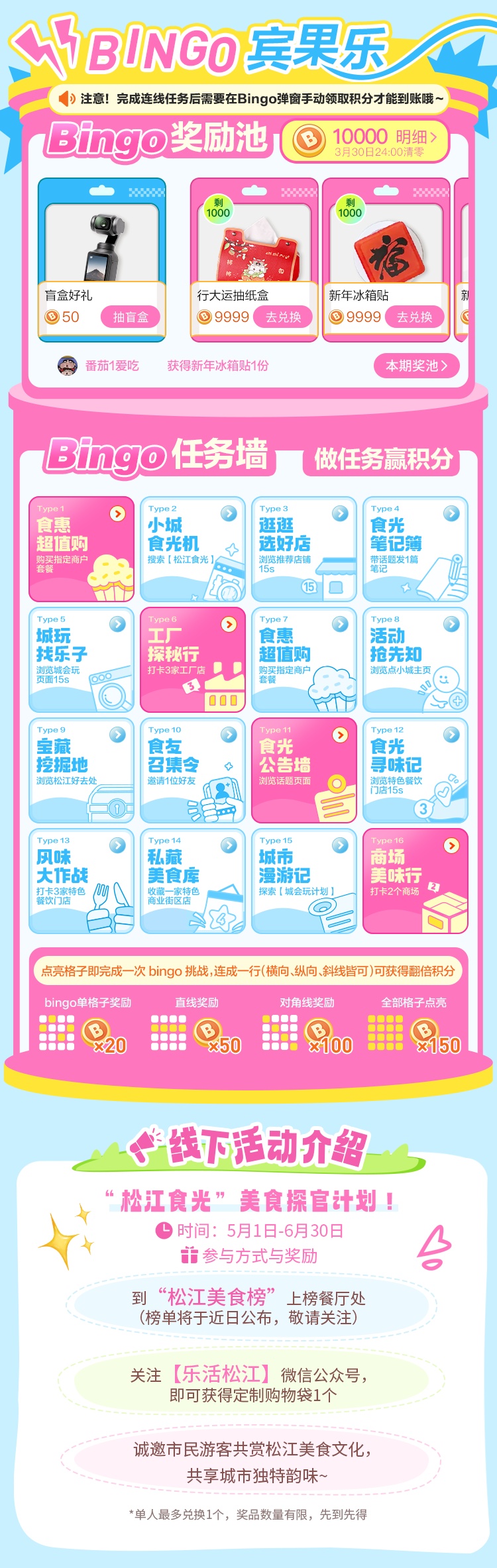Open the Type 12 食光寻味记 task
The image size is (497, 1568).
pyautogui.click(x=415, y=770)
